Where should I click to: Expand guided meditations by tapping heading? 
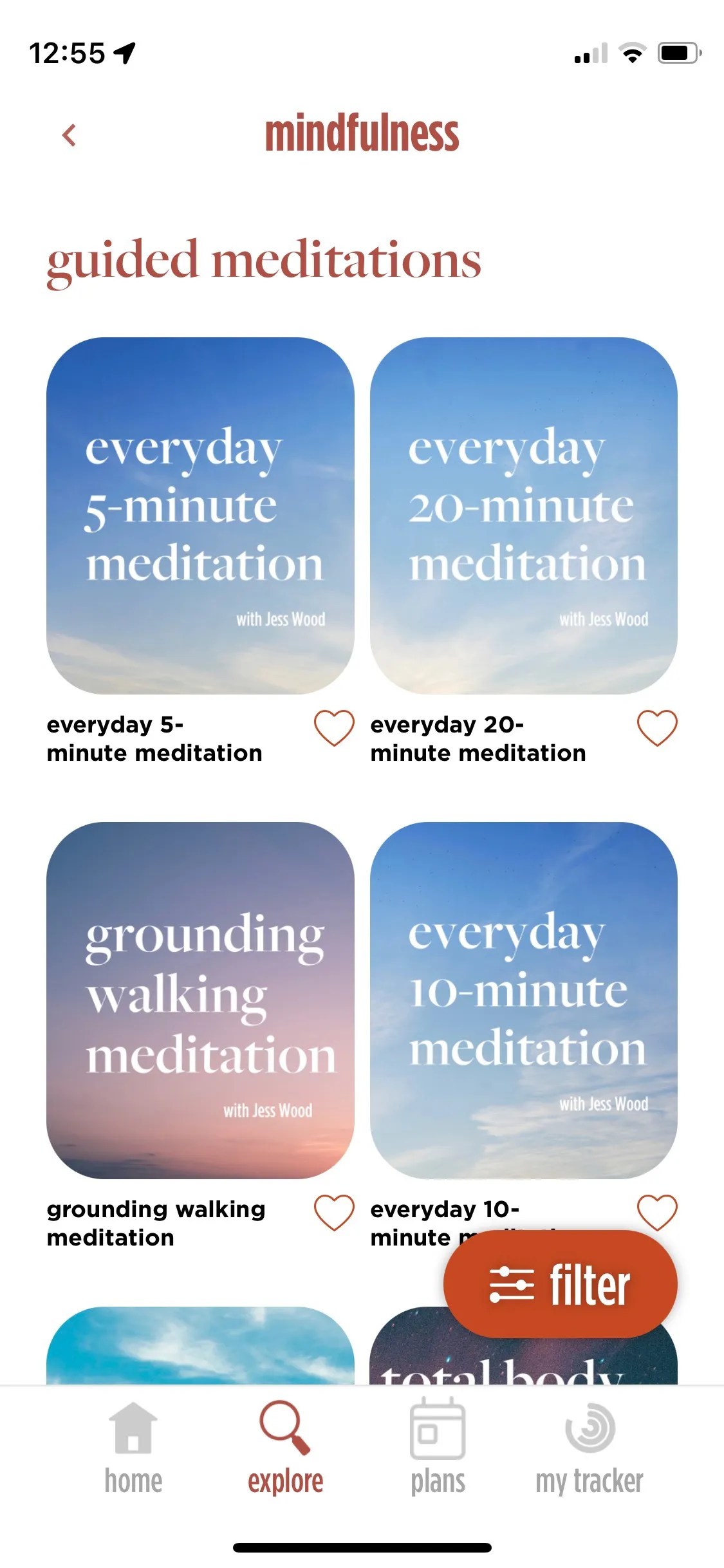(x=263, y=260)
